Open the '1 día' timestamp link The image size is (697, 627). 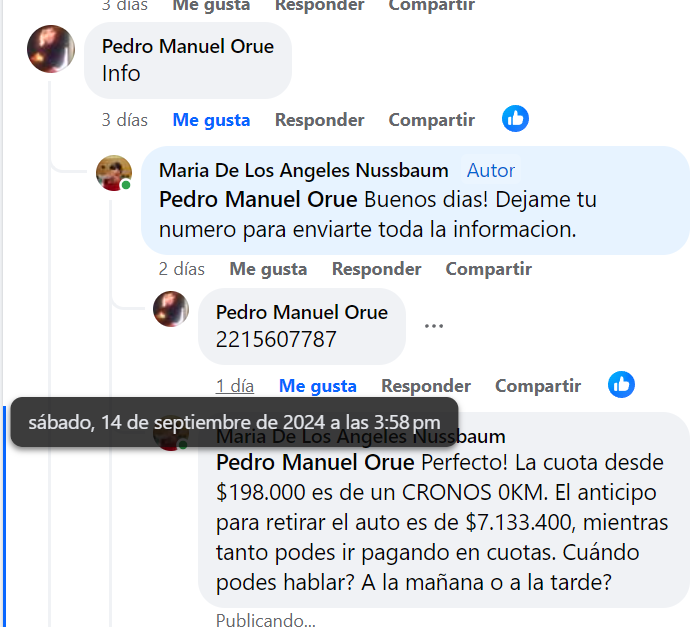click(235, 386)
